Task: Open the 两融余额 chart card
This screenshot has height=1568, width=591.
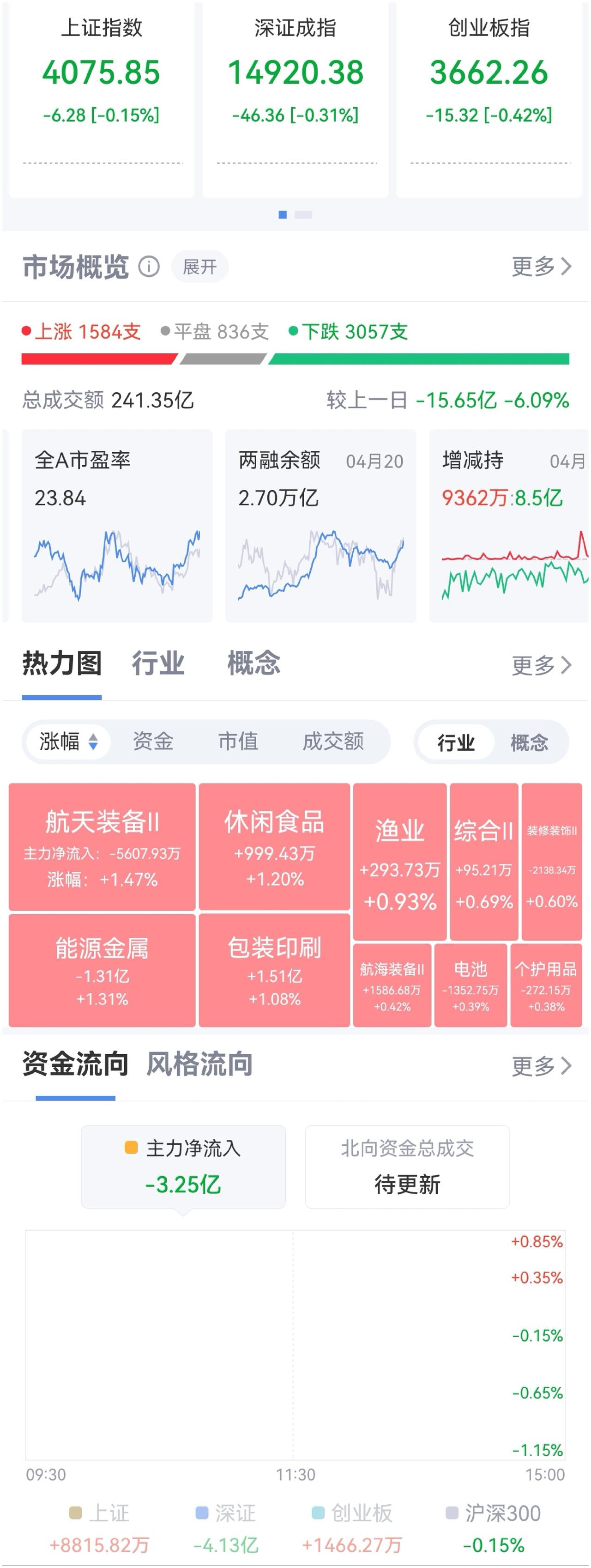Action: click(321, 526)
